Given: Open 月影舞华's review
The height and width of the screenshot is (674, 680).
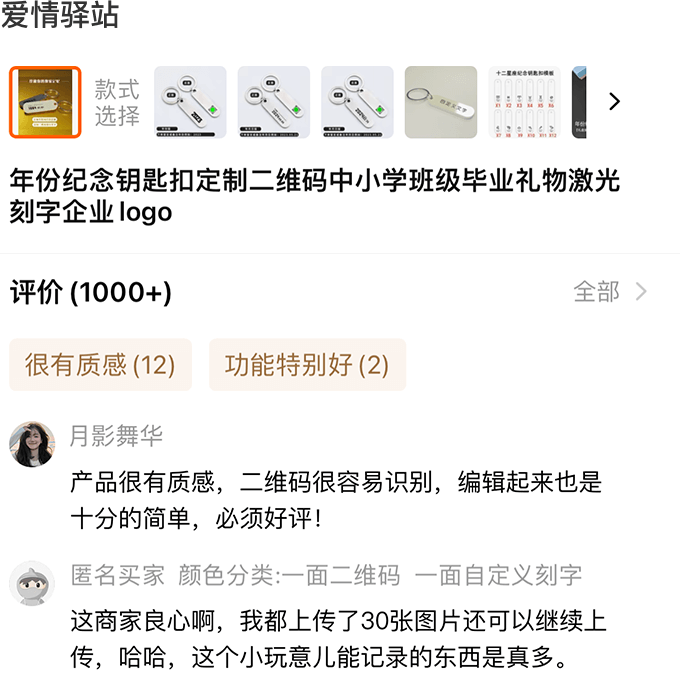Looking at the screenshot, I should [x=336, y=501].
